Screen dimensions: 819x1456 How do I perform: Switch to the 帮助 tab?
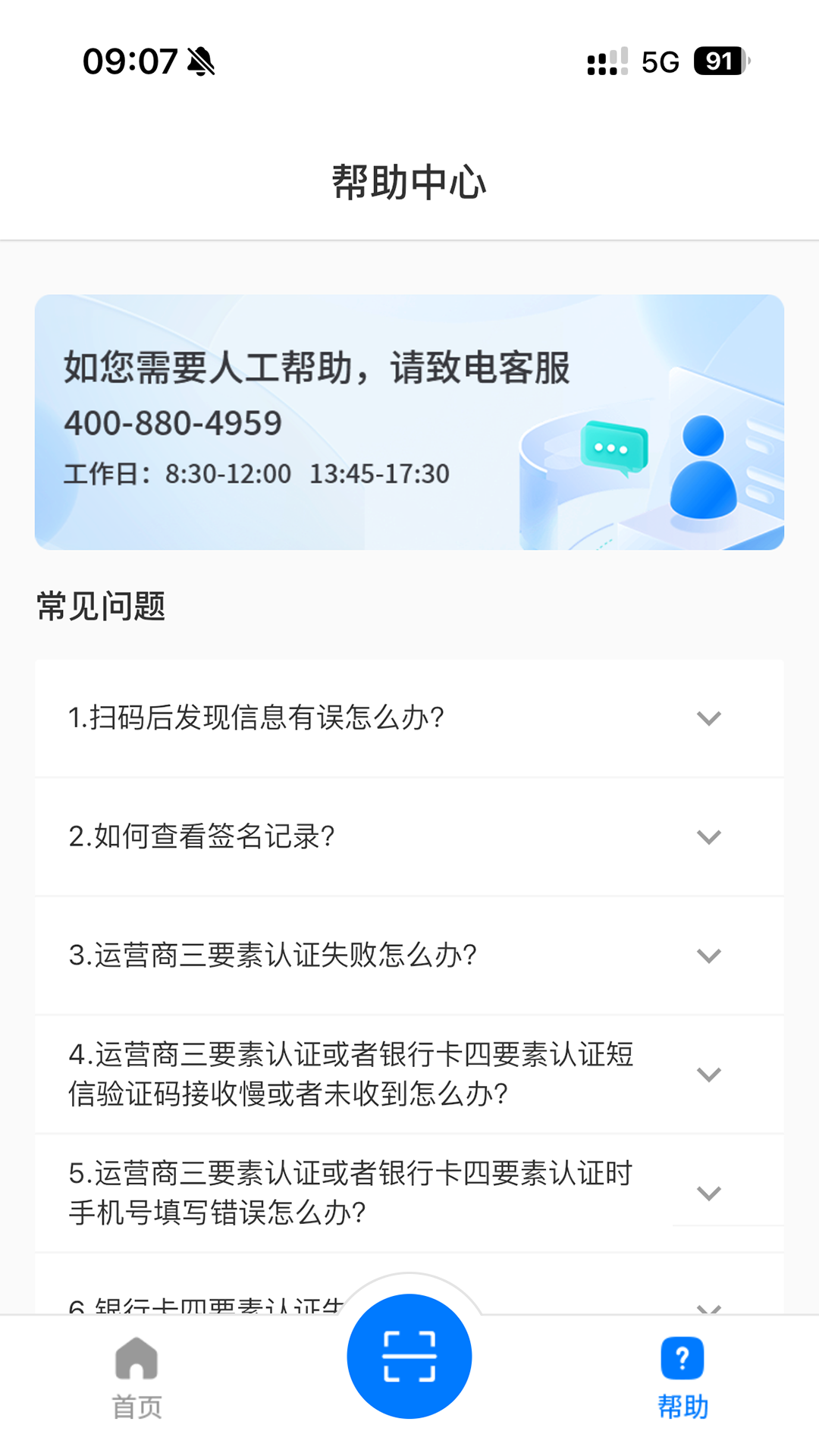click(x=681, y=1380)
